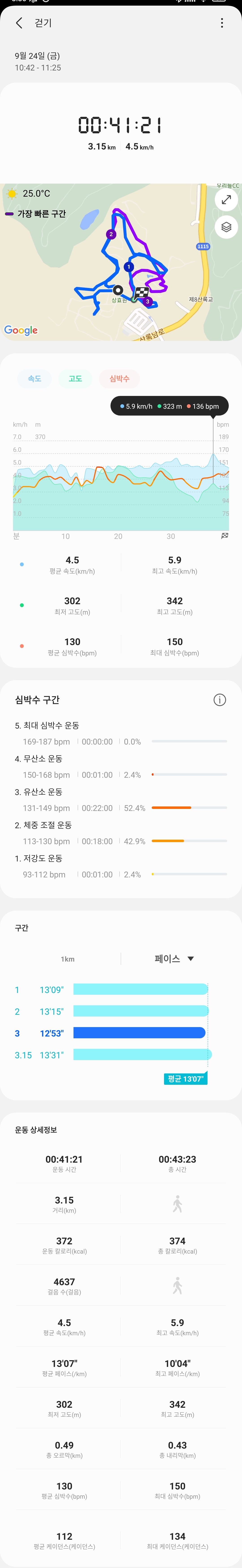Open the map layers options

(226, 227)
